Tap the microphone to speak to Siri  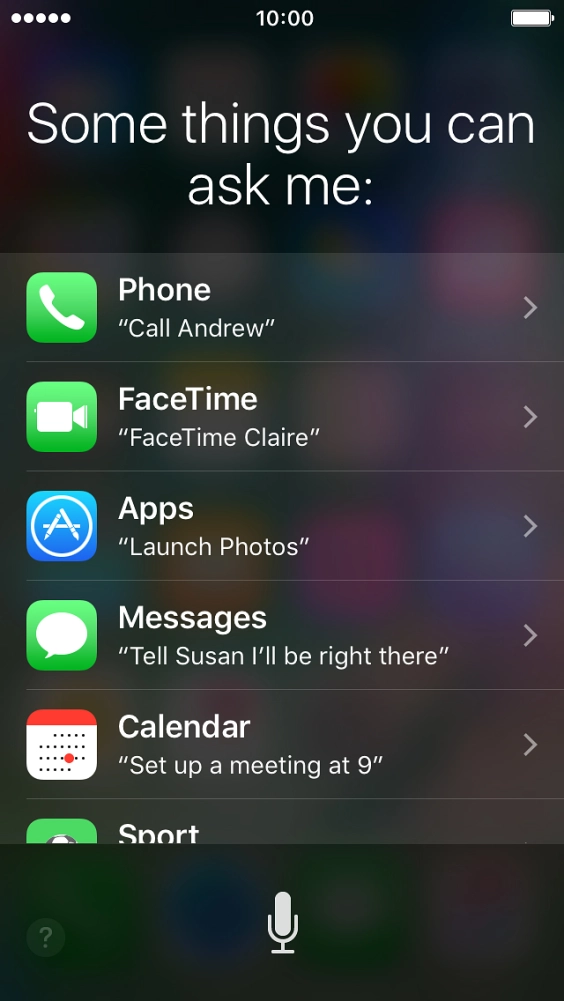click(x=282, y=922)
